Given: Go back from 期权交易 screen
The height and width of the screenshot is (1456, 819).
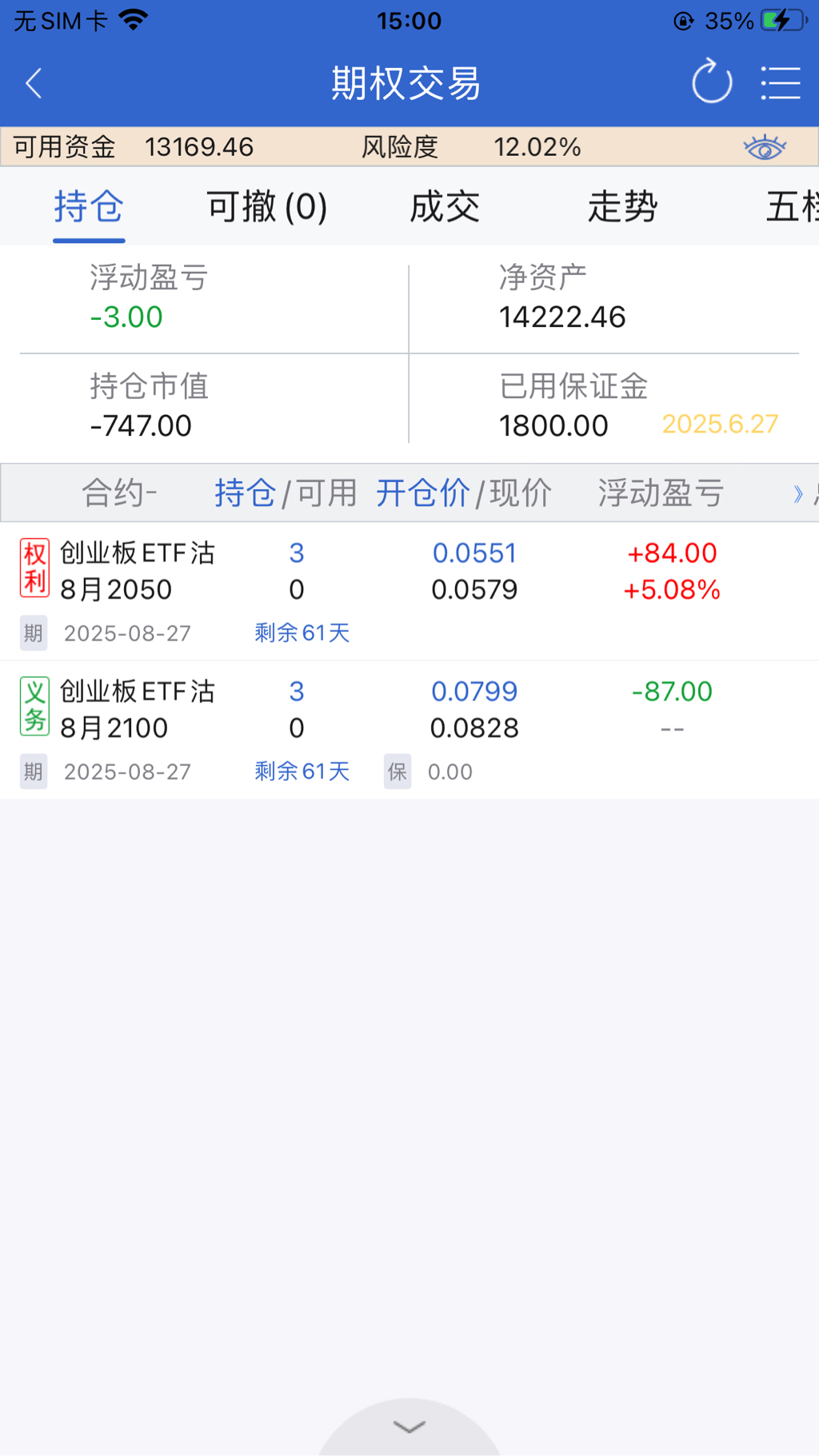Looking at the screenshot, I should (34, 83).
